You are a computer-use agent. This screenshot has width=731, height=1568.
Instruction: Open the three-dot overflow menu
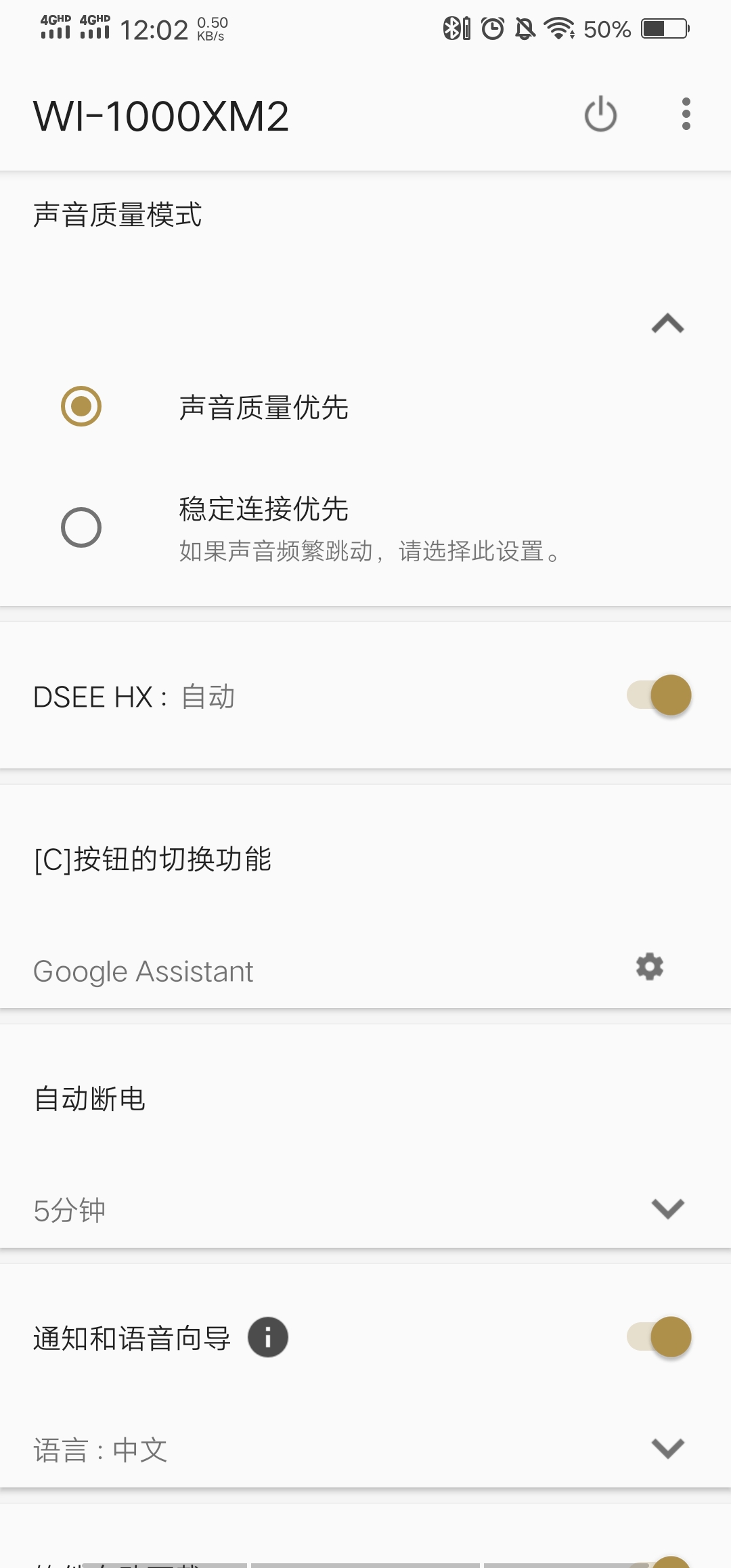point(686,115)
